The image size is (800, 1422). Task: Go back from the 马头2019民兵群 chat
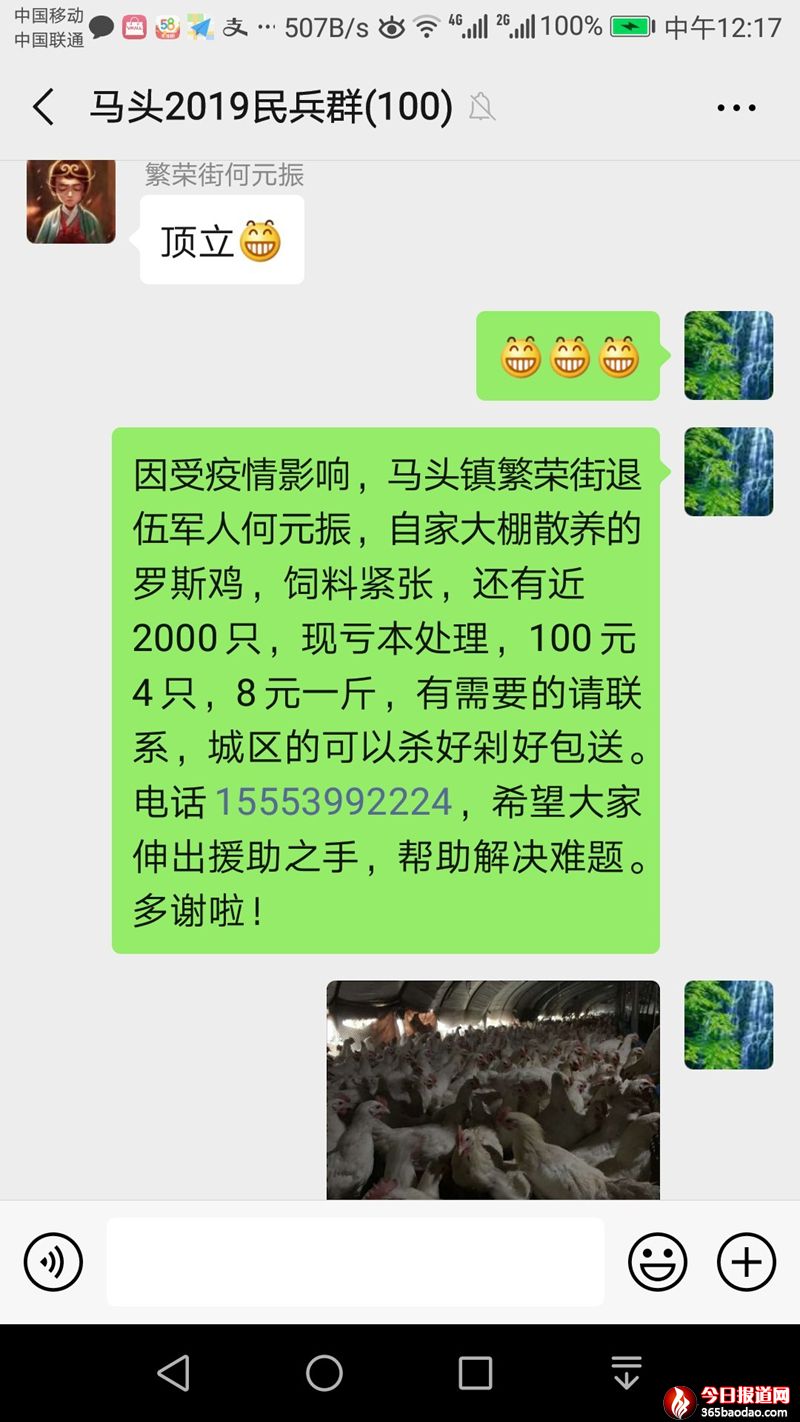pyautogui.click(x=43, y=107)
